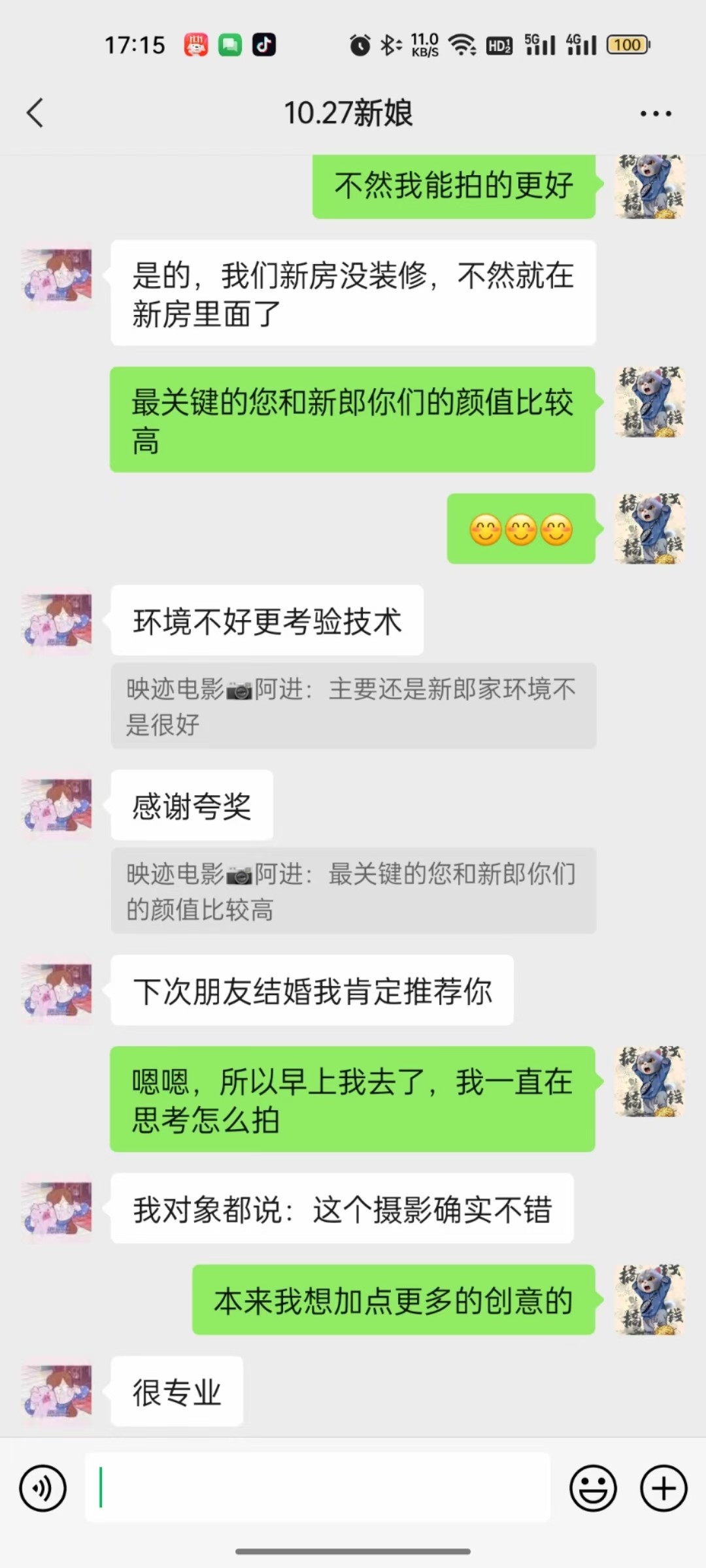Jump to quoted message 最关键的您和新郎你们的颜值比较高
The image size is (706, 1568).
click(353, 890)
